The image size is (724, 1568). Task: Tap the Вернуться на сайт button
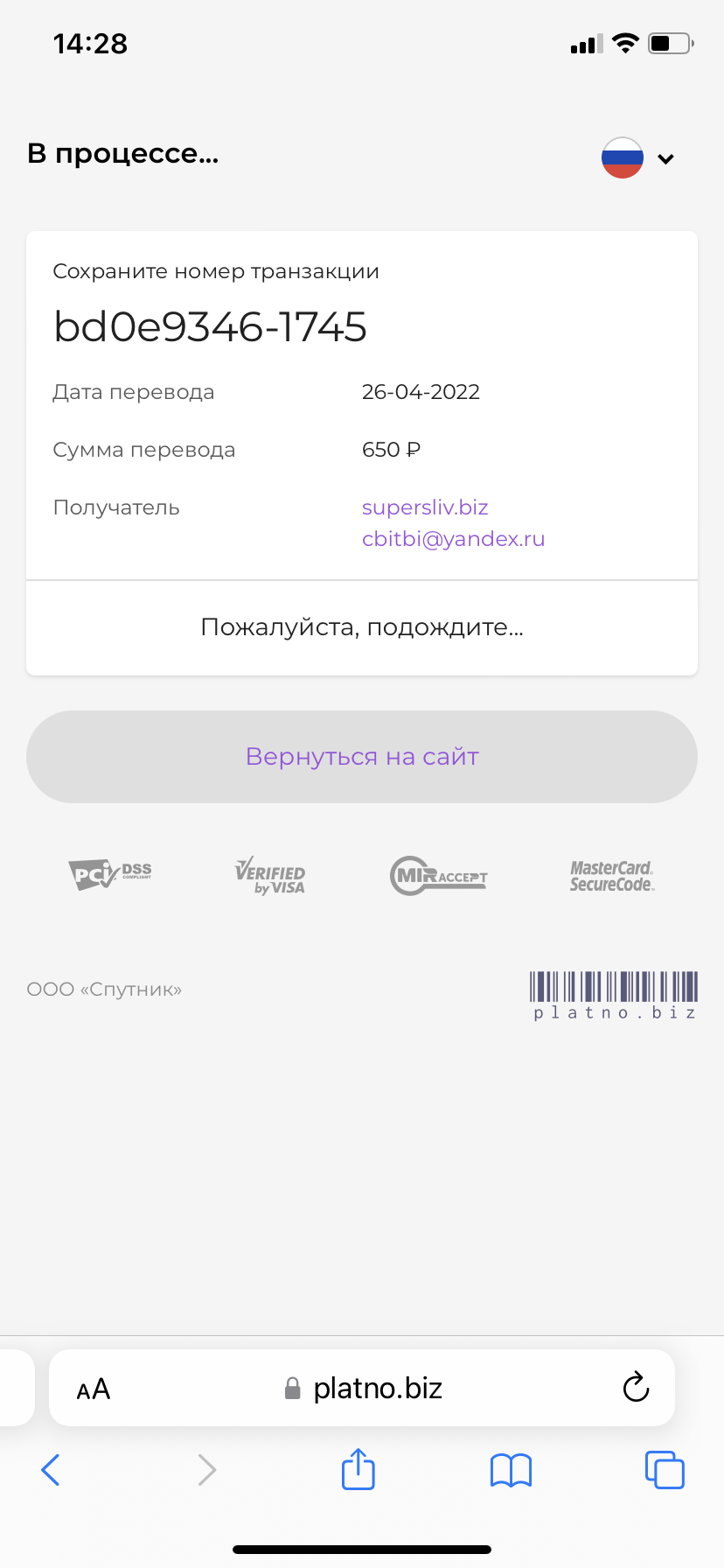pos(362,757)
